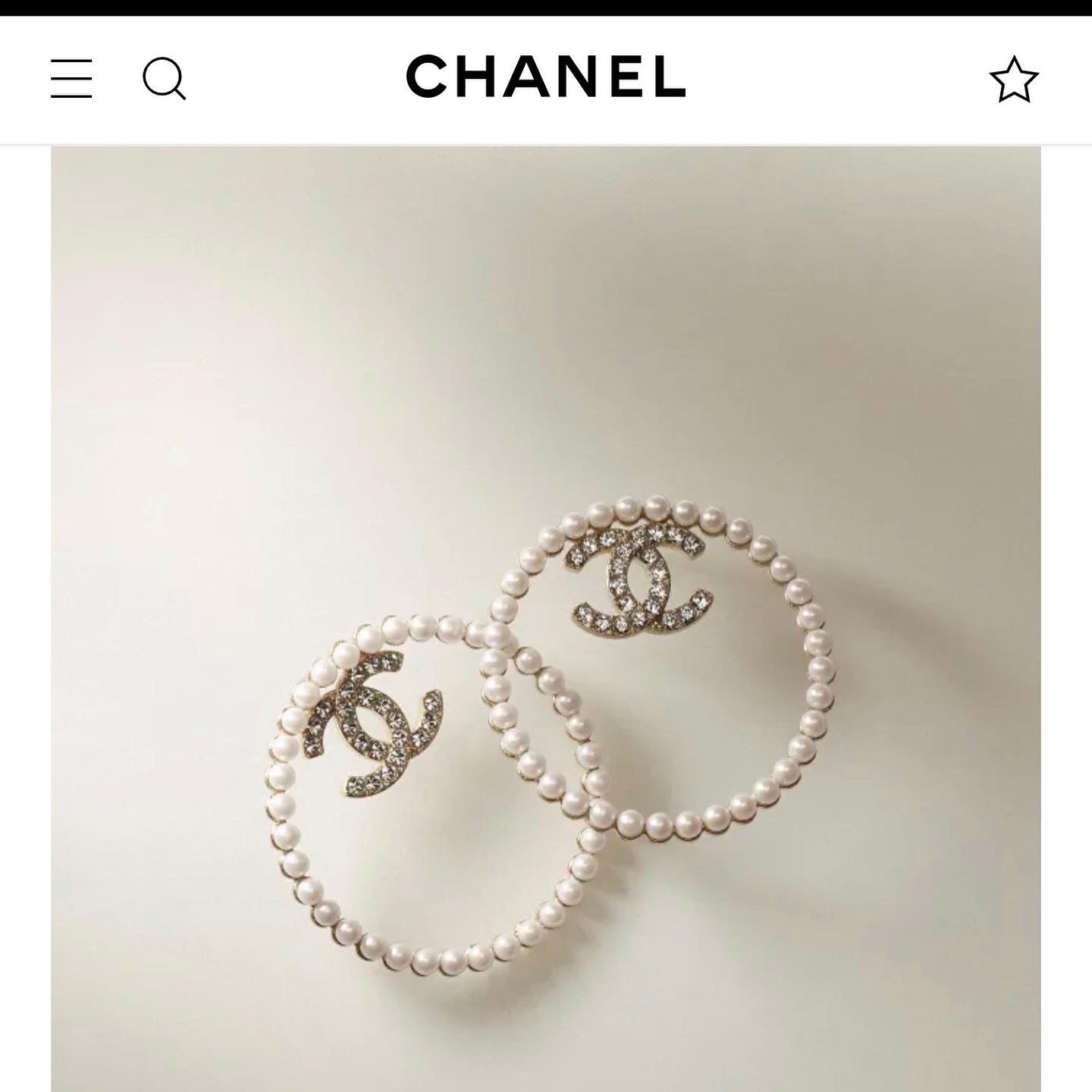Tap the CHANEL logo to go home
This screenshot has width=1092, height=1092.
(545, 76)
